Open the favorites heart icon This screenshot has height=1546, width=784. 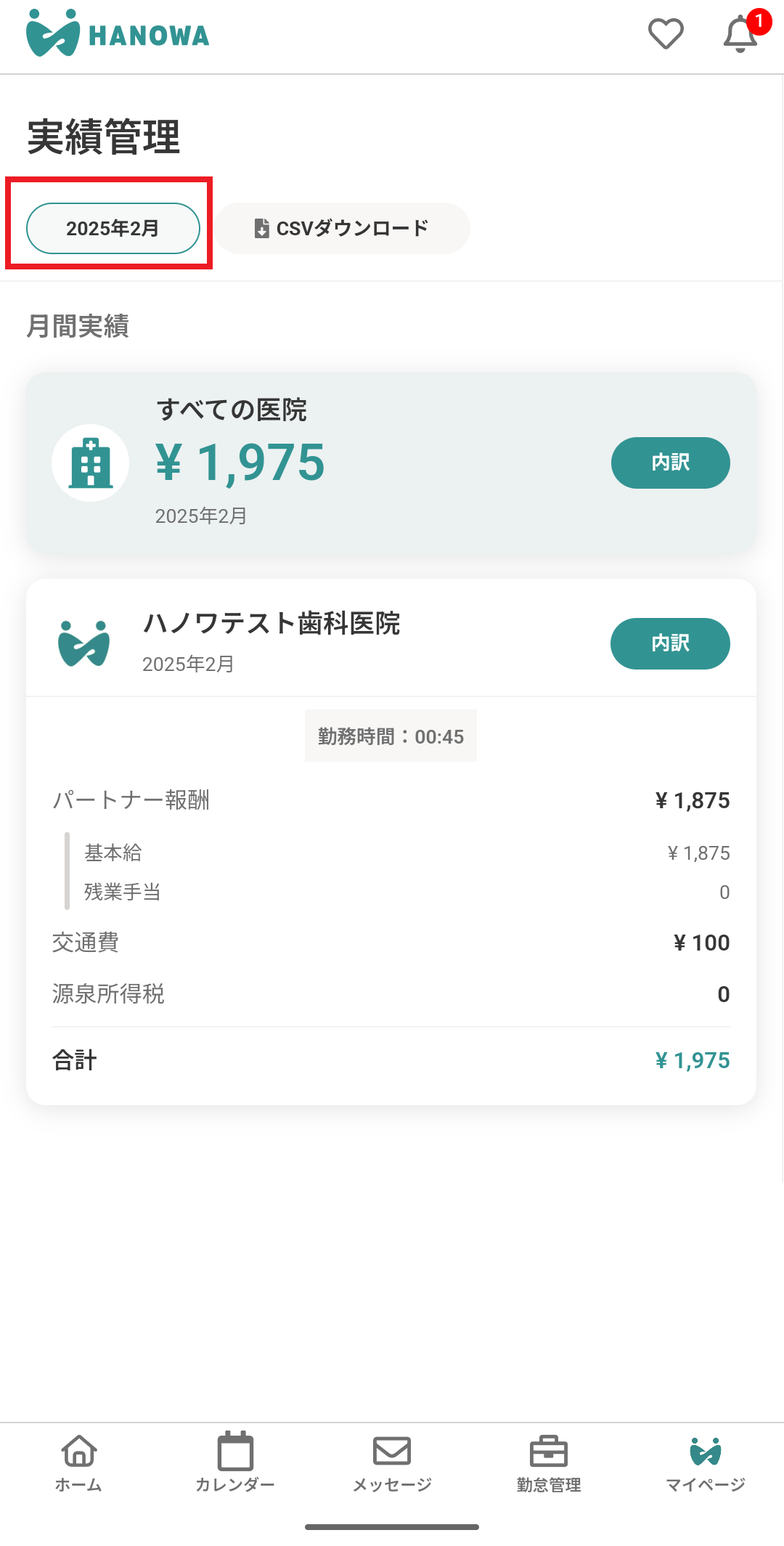665,34
